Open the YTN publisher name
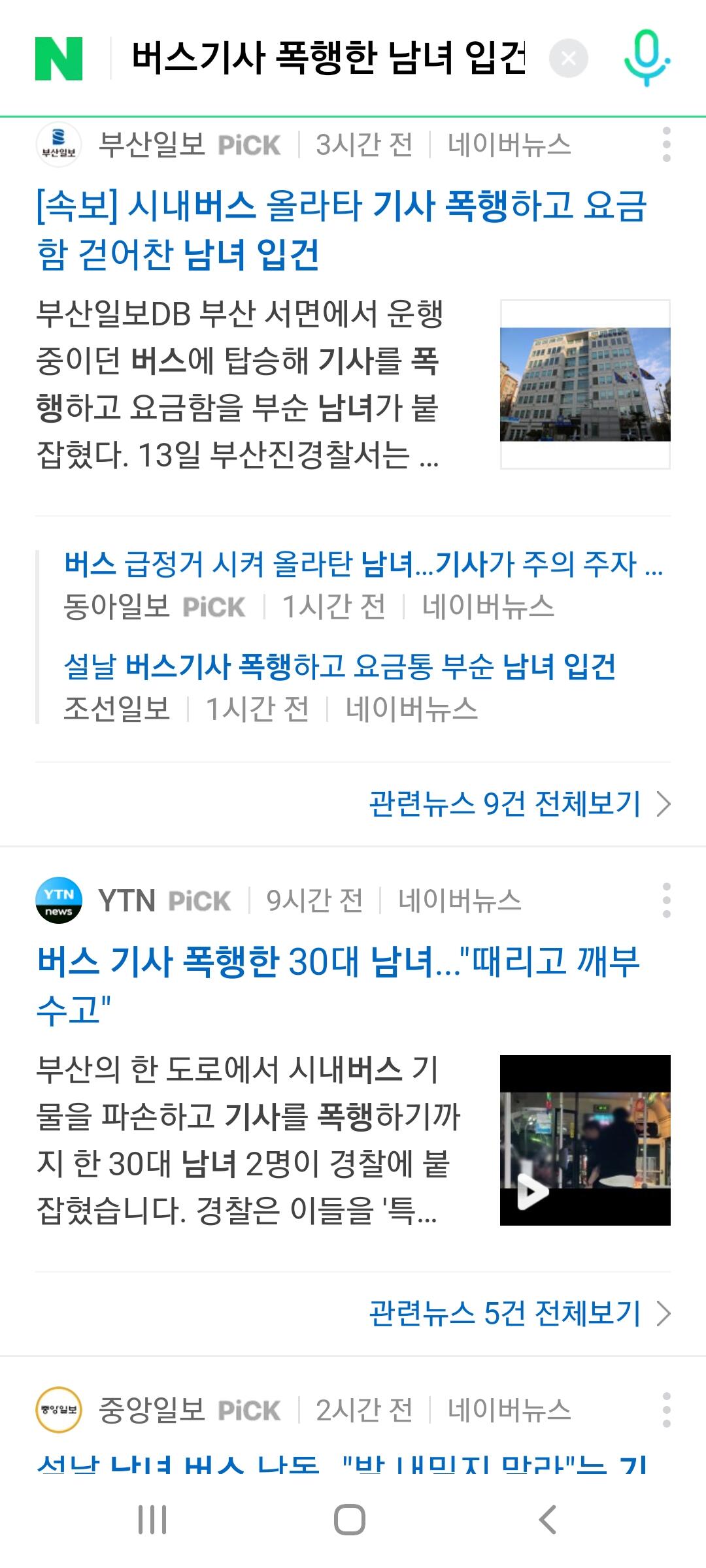The image size is (706, 1568). (x=127, y=900)
